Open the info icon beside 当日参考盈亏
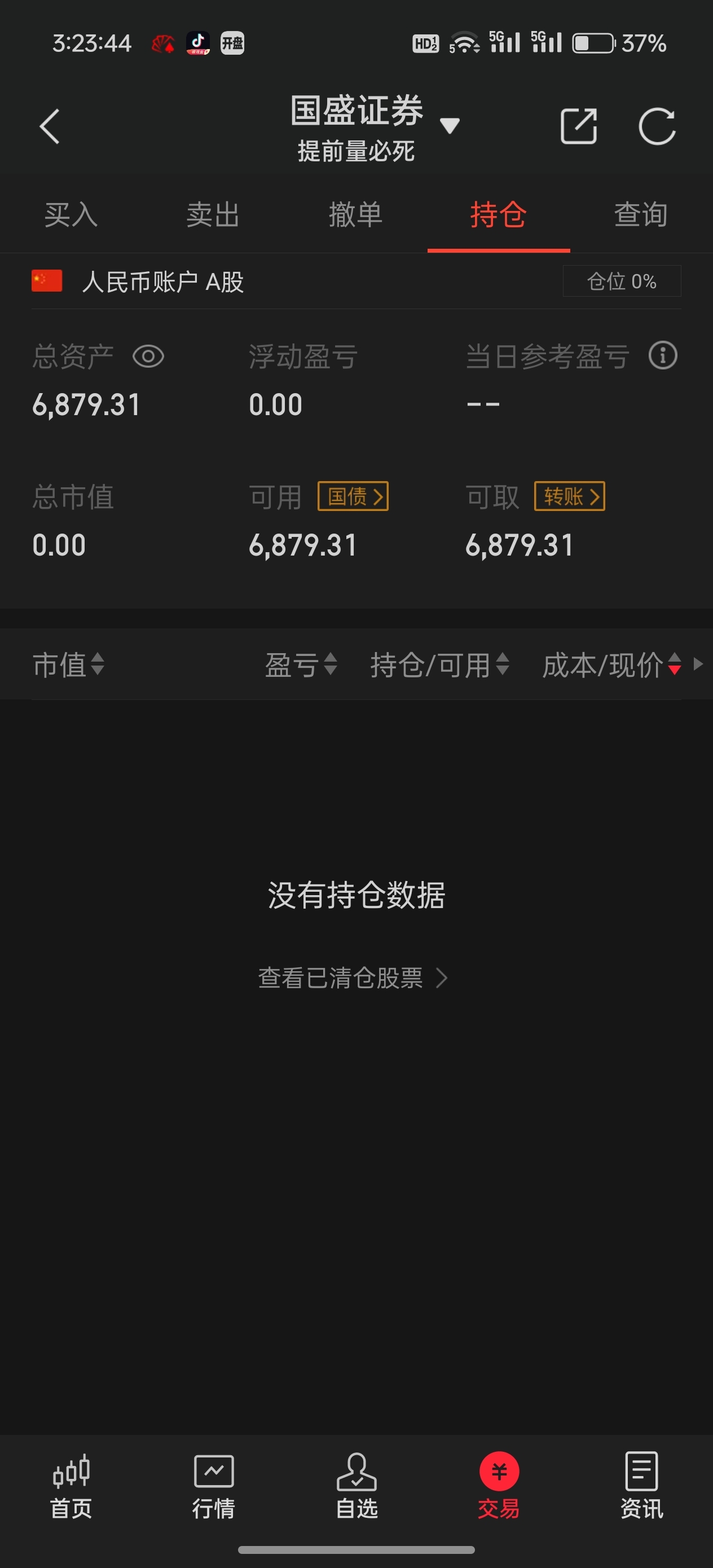Image resolution: width=713 pixels, height=1568 pixels. (x=662, y=355)
